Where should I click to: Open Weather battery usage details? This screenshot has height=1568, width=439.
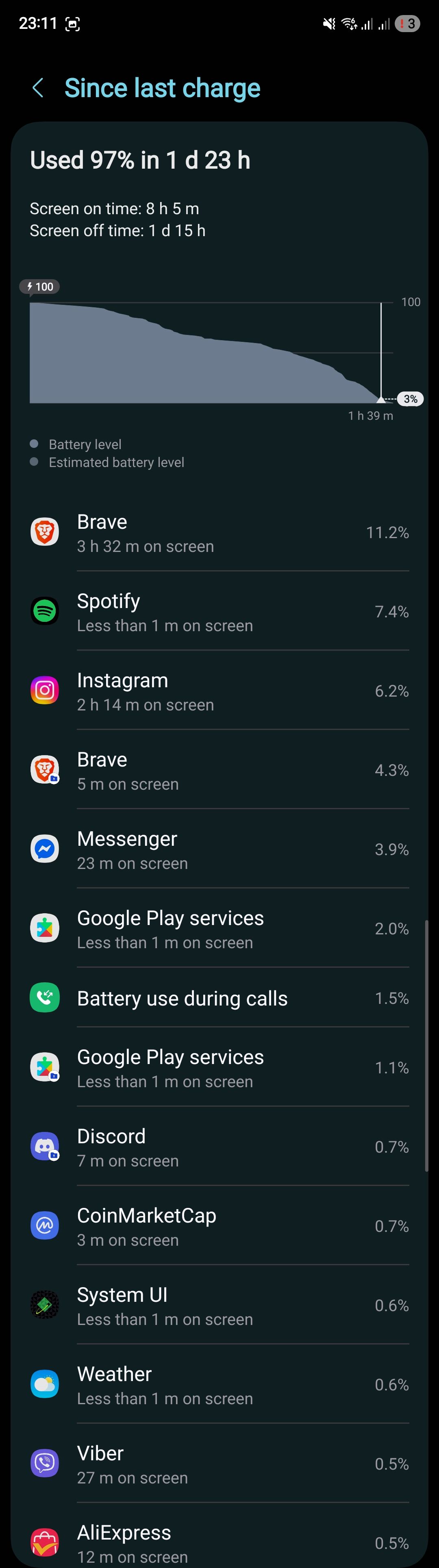click(219, 1384)
